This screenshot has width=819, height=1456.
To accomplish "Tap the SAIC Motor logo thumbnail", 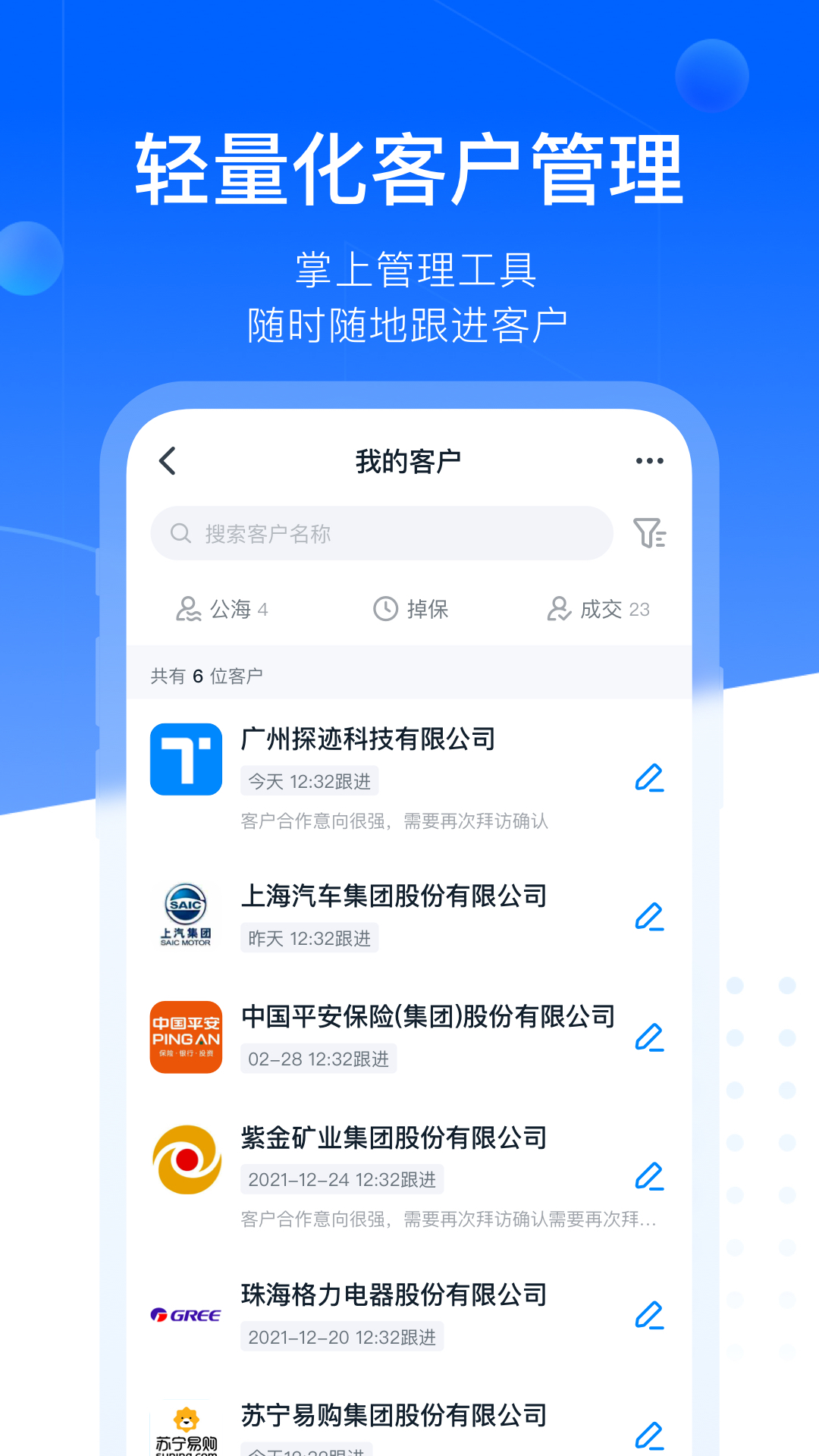I will (186, 915).
